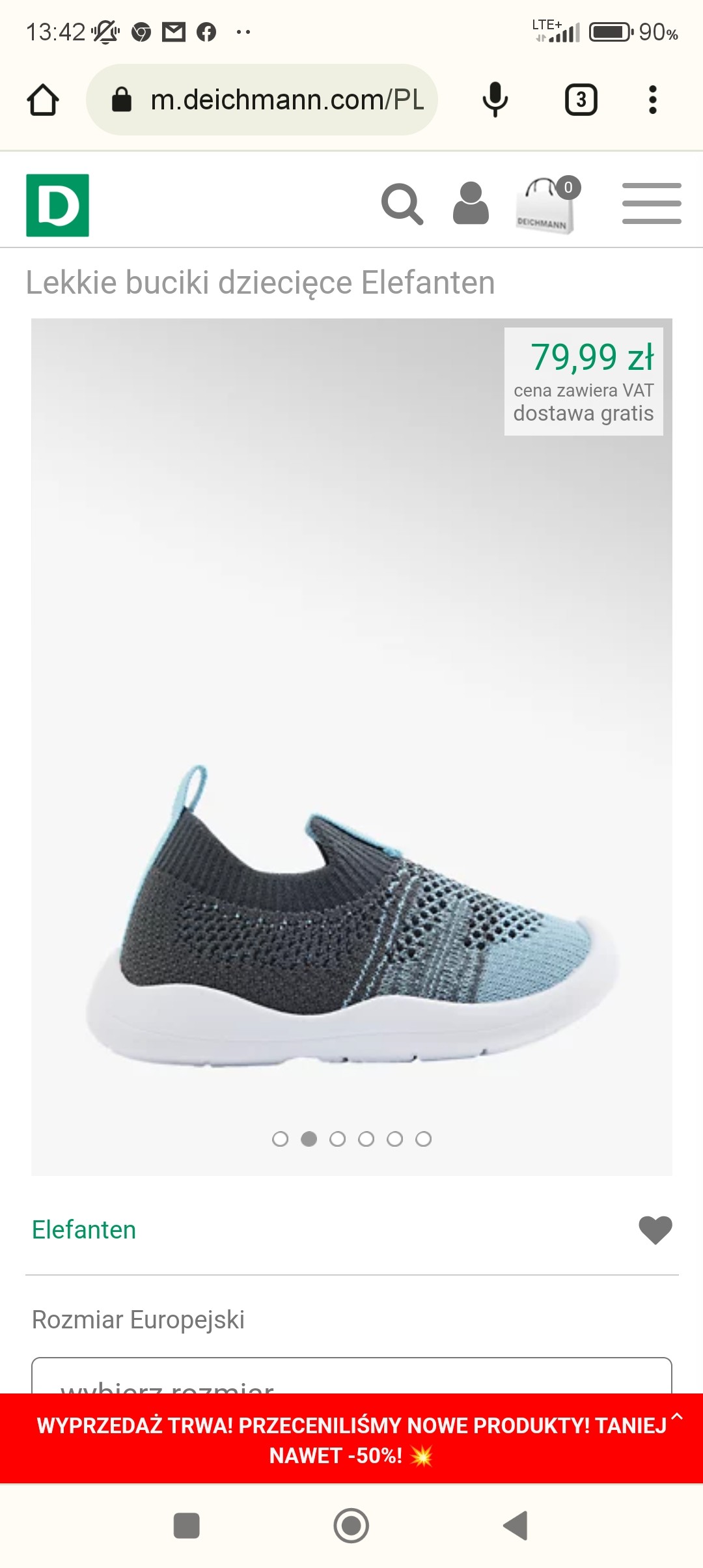Go back with the system back button
This screenshot has width=703, height=1568.
[516, 1526]
